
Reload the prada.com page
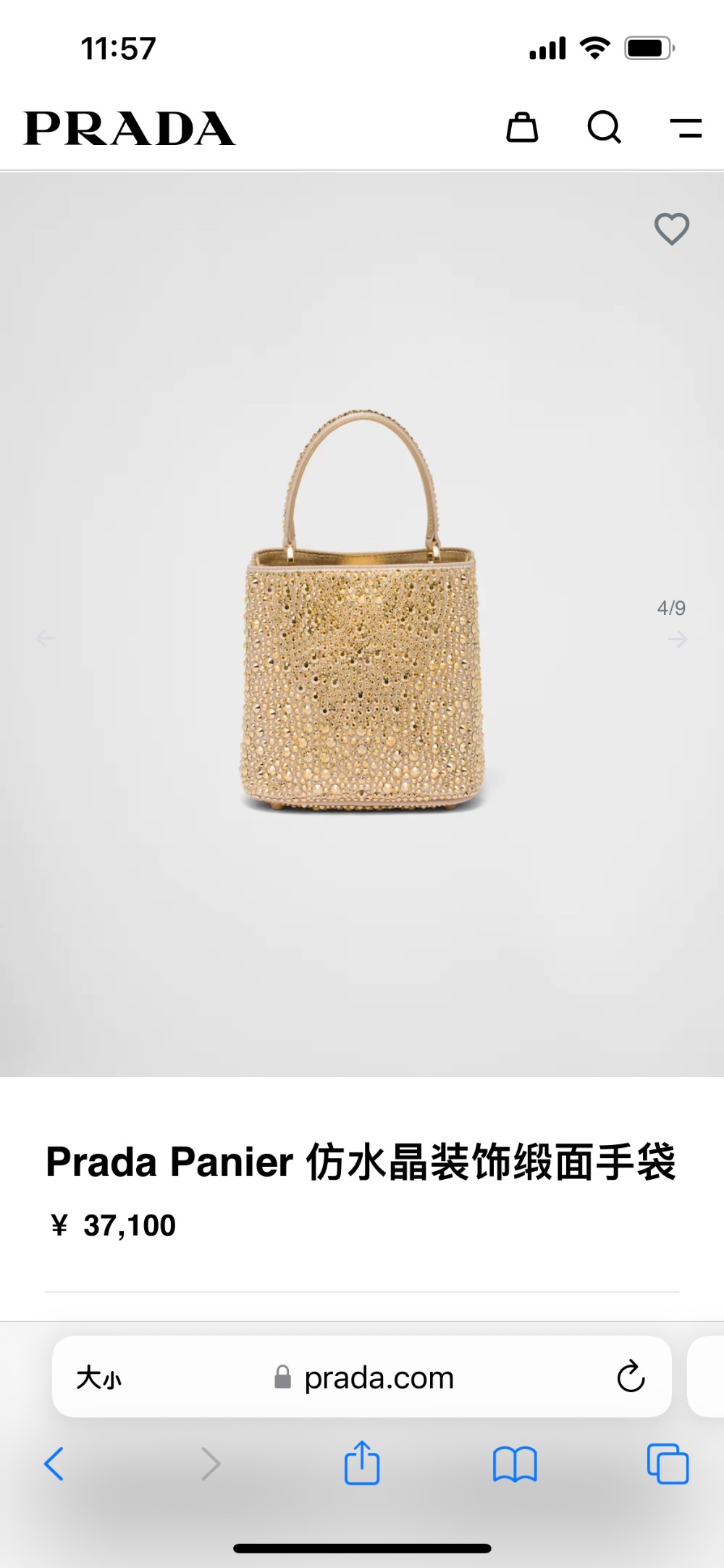click(631, 1377)
